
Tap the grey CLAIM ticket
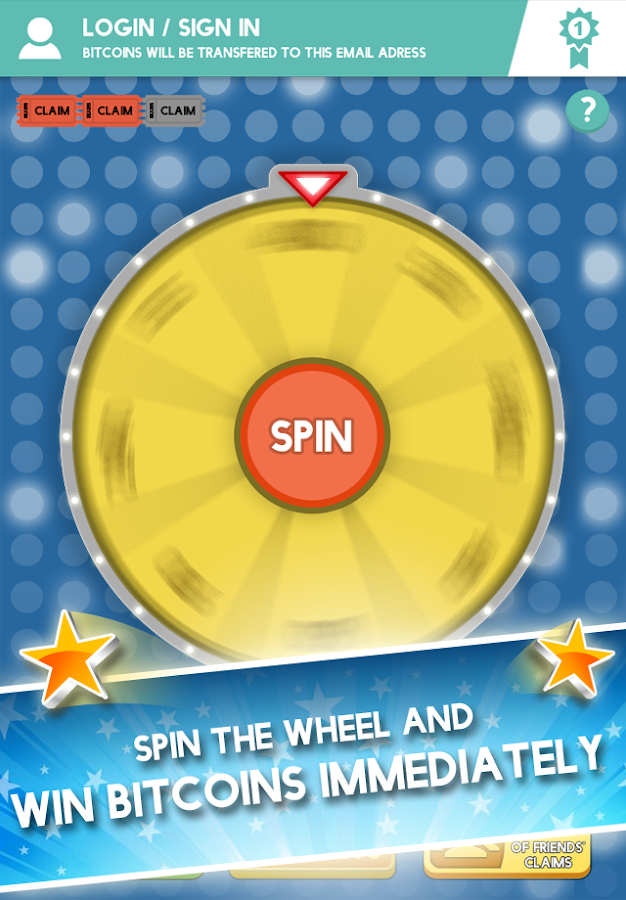click(175, 110)
